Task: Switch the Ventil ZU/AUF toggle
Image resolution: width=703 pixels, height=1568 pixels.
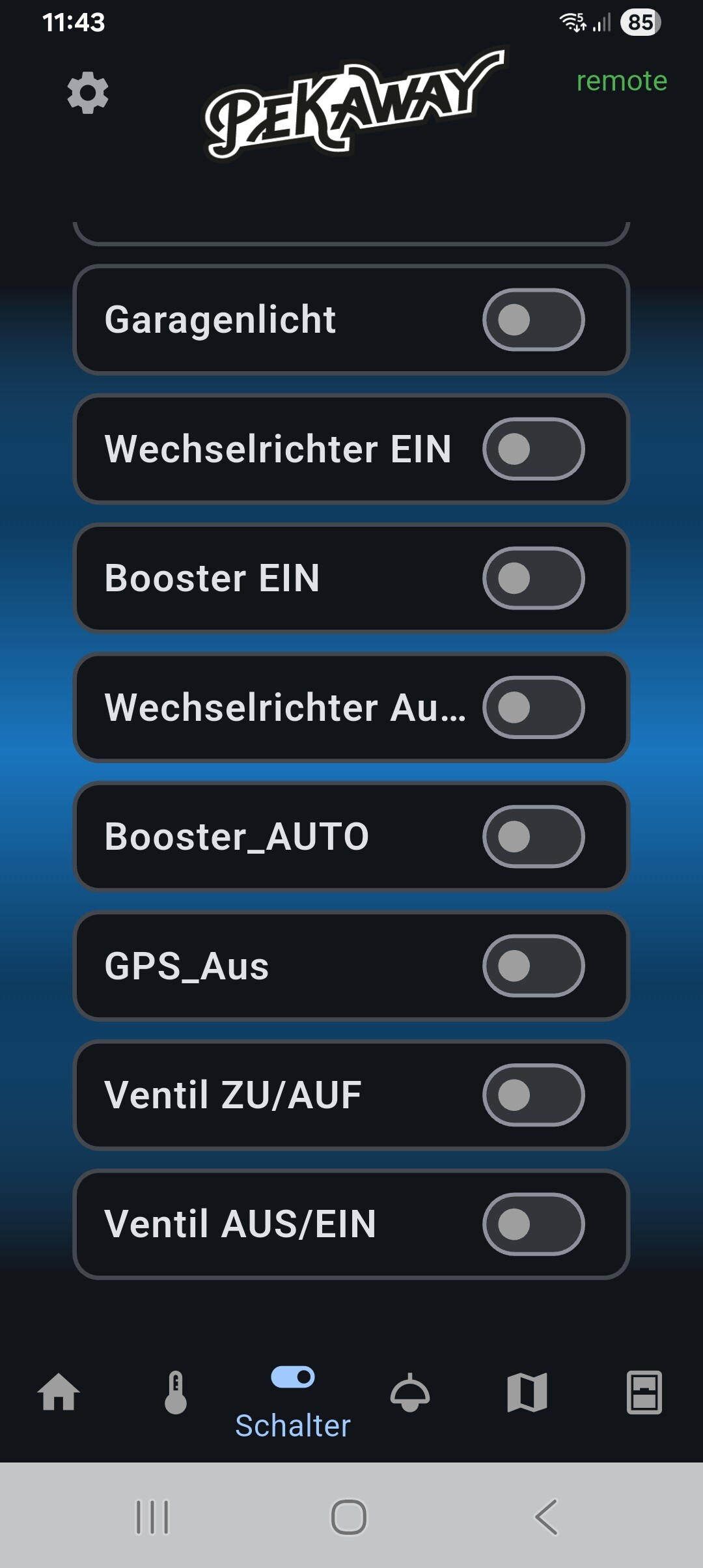Action: click(533, 1095)
